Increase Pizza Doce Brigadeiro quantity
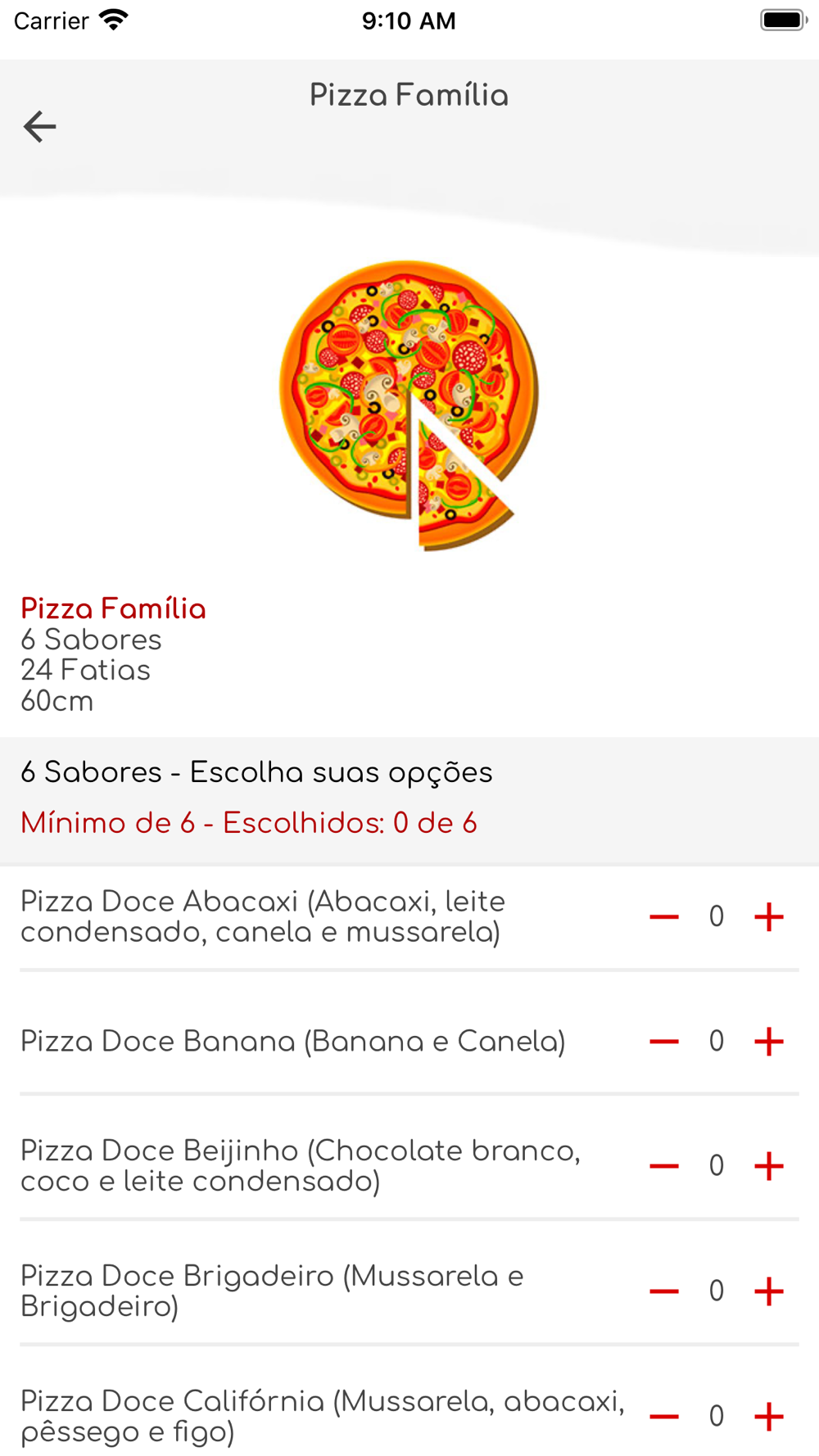The width and height of the screenshot is (819, 1456). tap(769, 1291)
